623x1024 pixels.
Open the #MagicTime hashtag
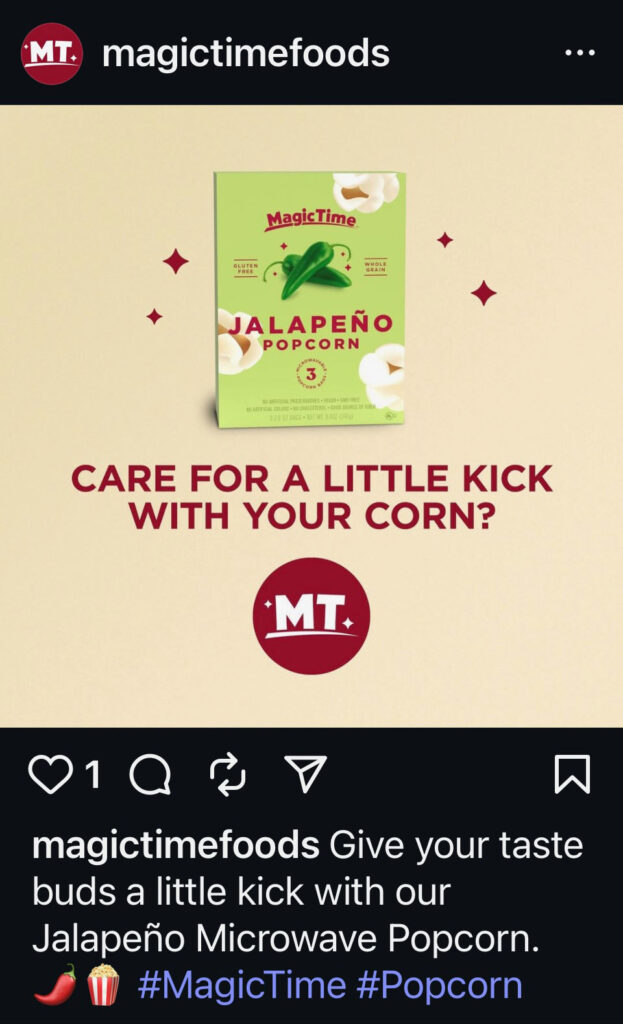[x=241, y=985]
